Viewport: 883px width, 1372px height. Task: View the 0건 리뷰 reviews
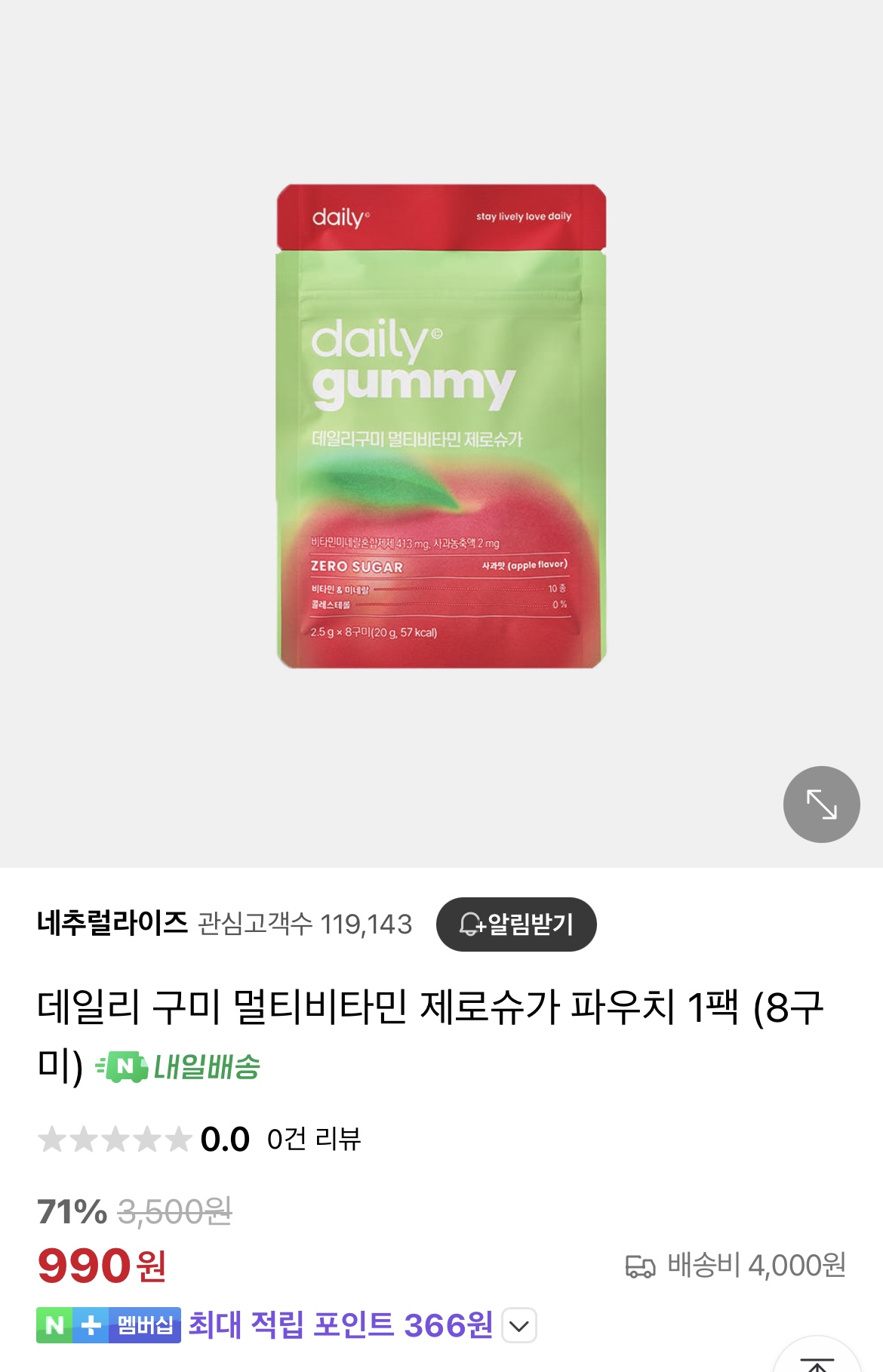314,1139
